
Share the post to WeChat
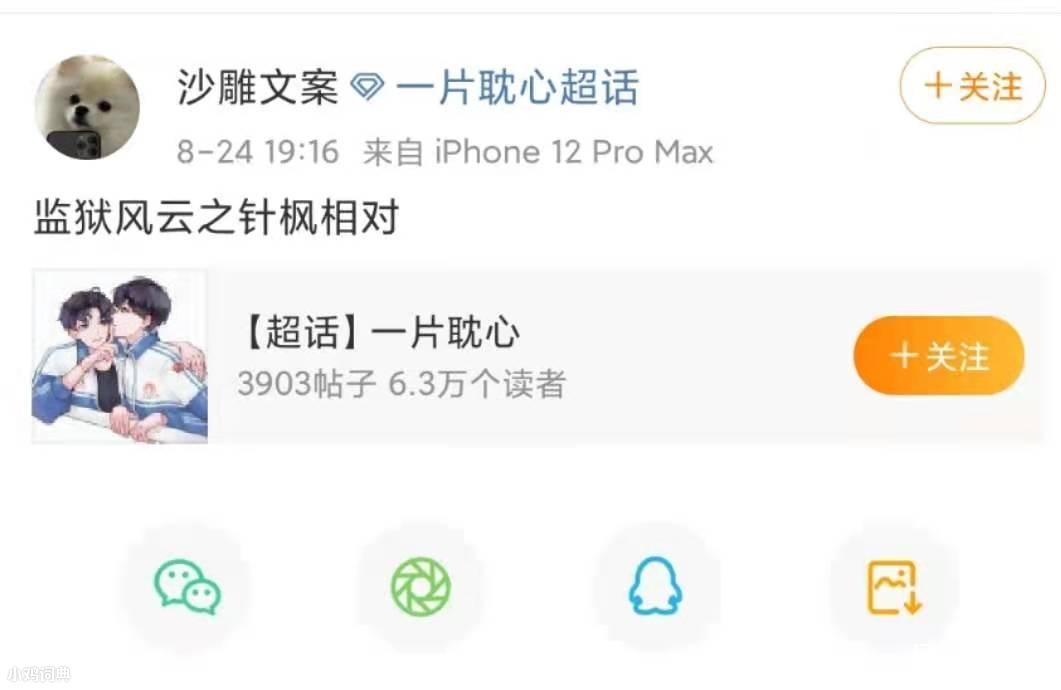click(x=187, y=586)
